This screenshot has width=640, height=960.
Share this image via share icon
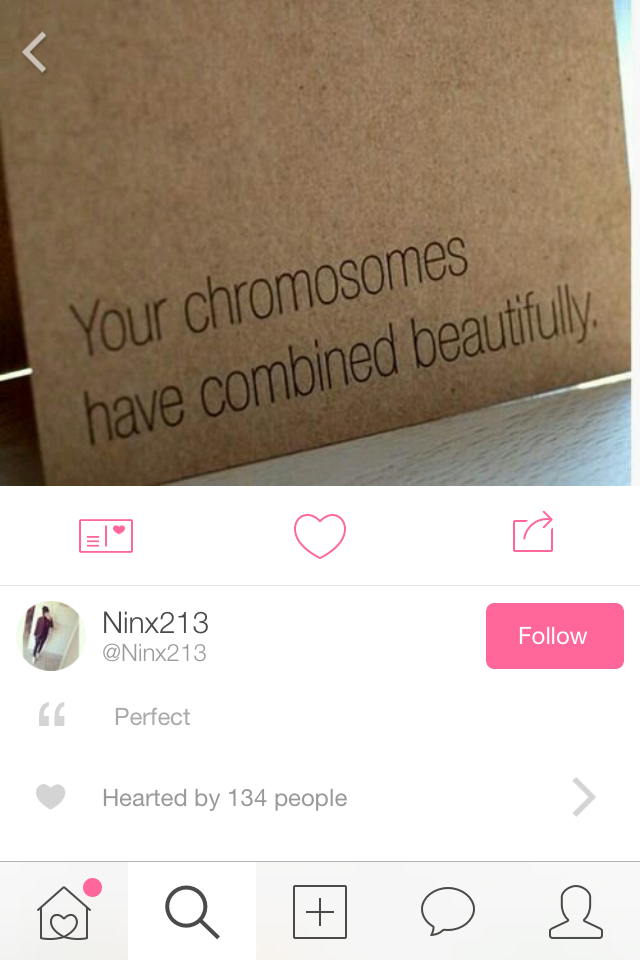pyautogui.click(x=533, y=533)
